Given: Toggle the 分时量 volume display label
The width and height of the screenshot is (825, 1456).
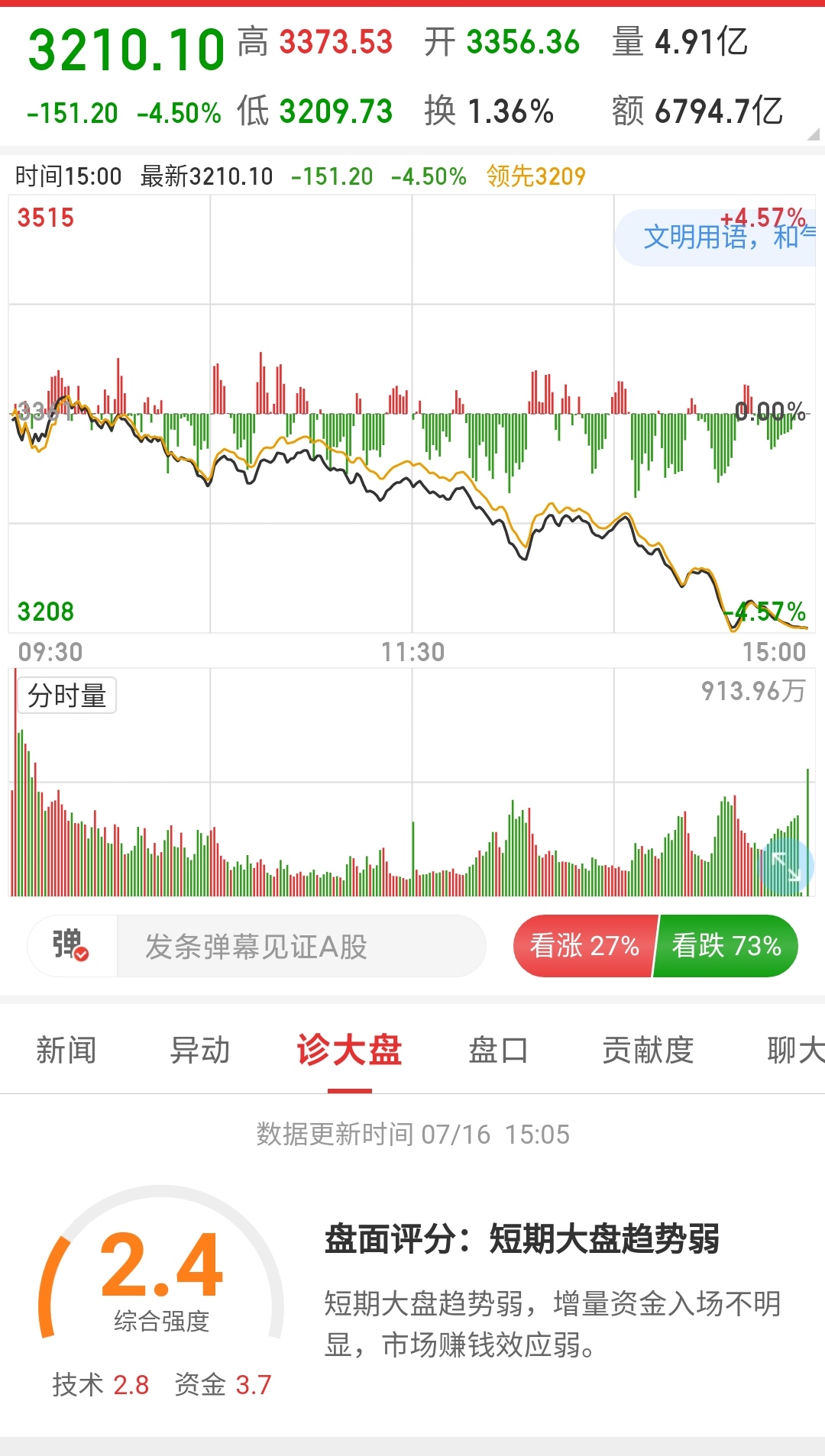Looking at the screenshot, I should click(x=66, y=694).
